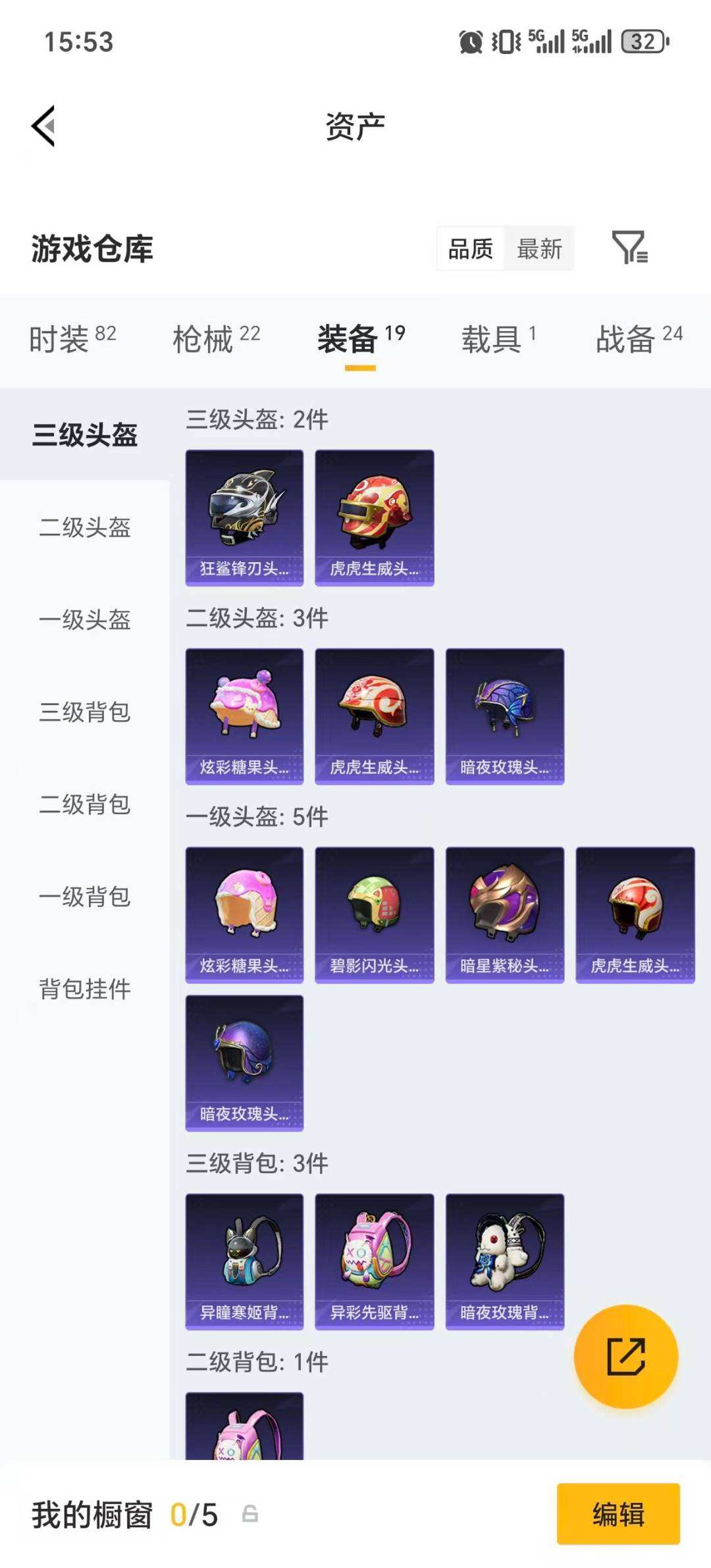This screenshot has width=711, height=1568.
Task: Jump to 一级头盔 in the sidebar
Action: pyautogui.click(x=85, y=619)
